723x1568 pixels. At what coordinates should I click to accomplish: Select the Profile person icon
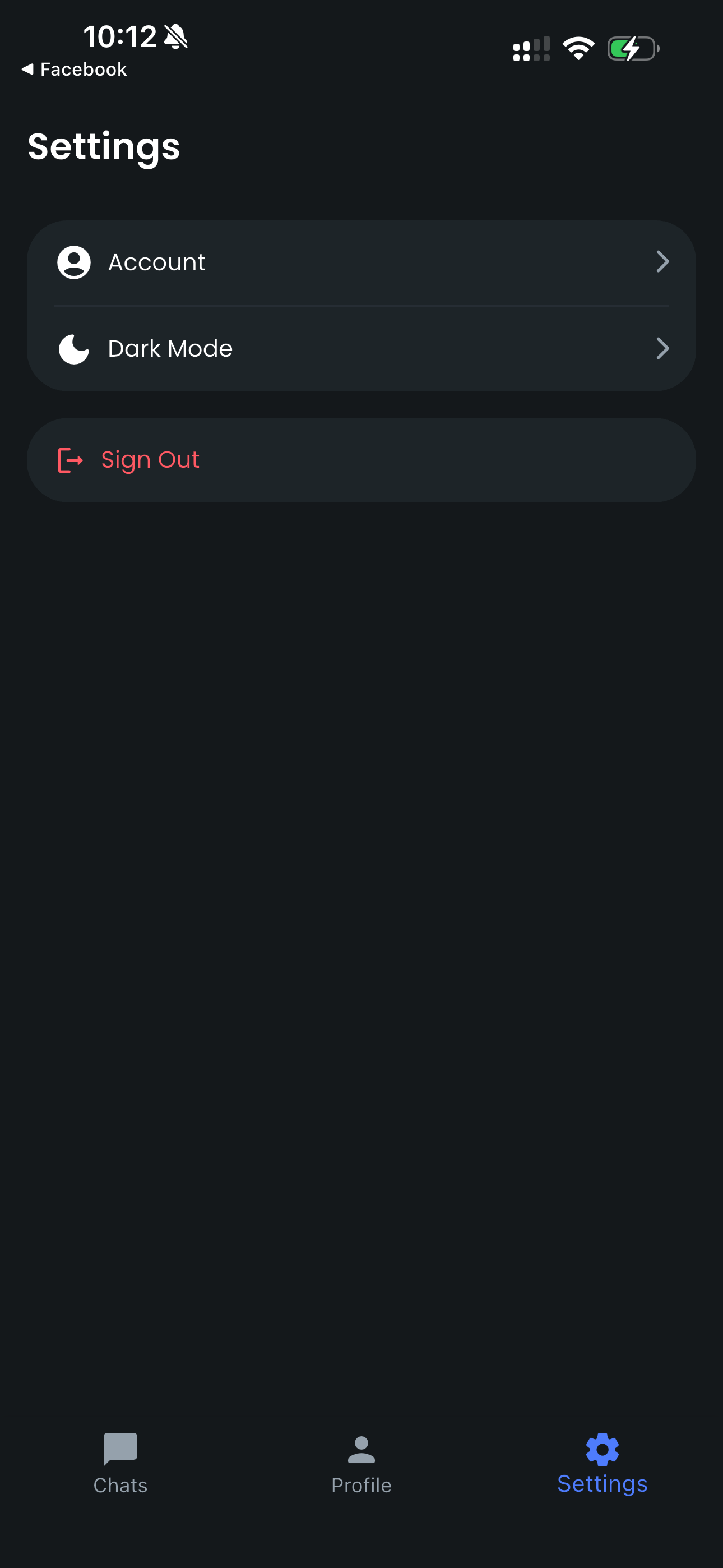[x=361, y=1449]
